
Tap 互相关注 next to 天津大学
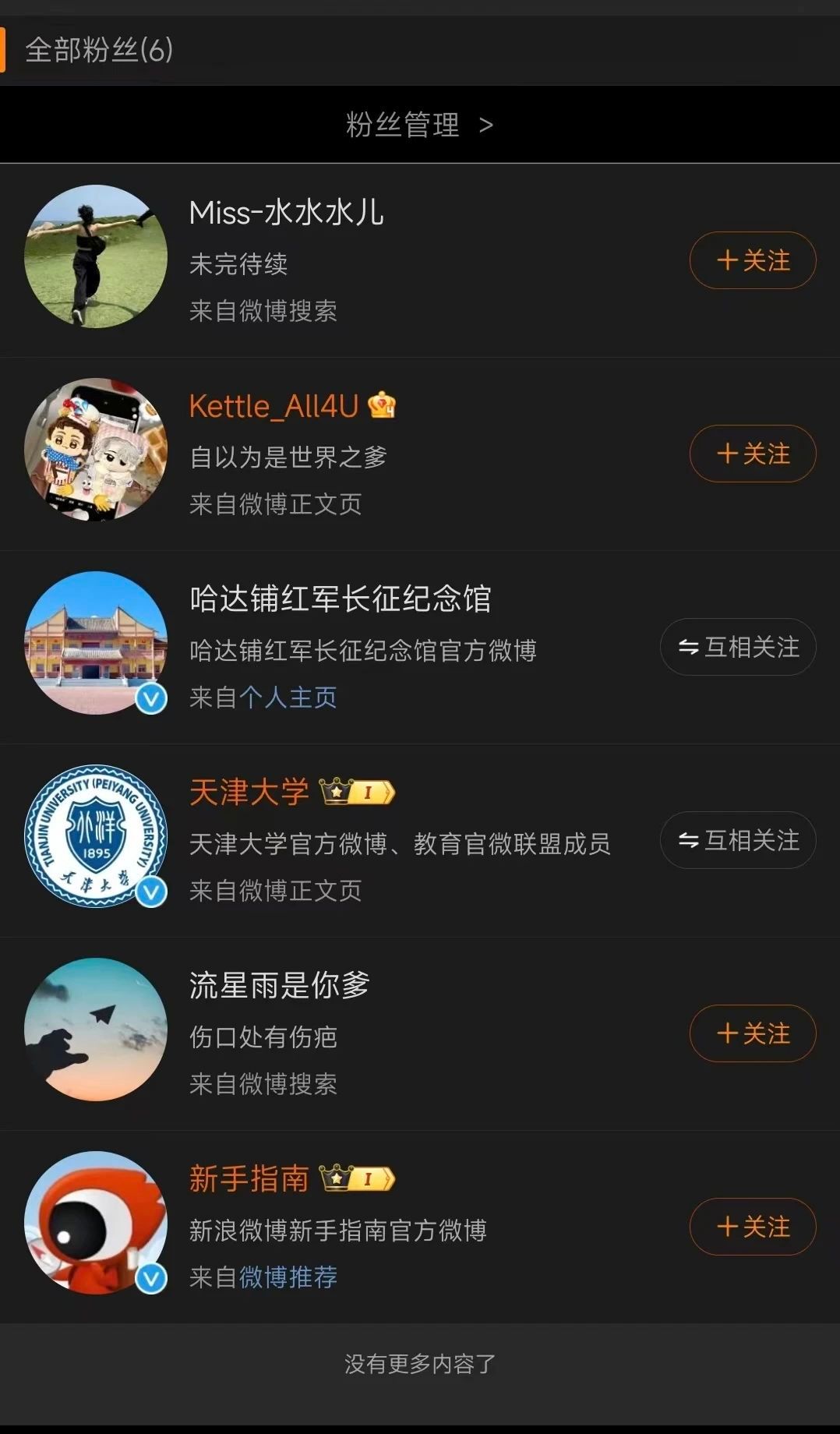coord(738,840)
